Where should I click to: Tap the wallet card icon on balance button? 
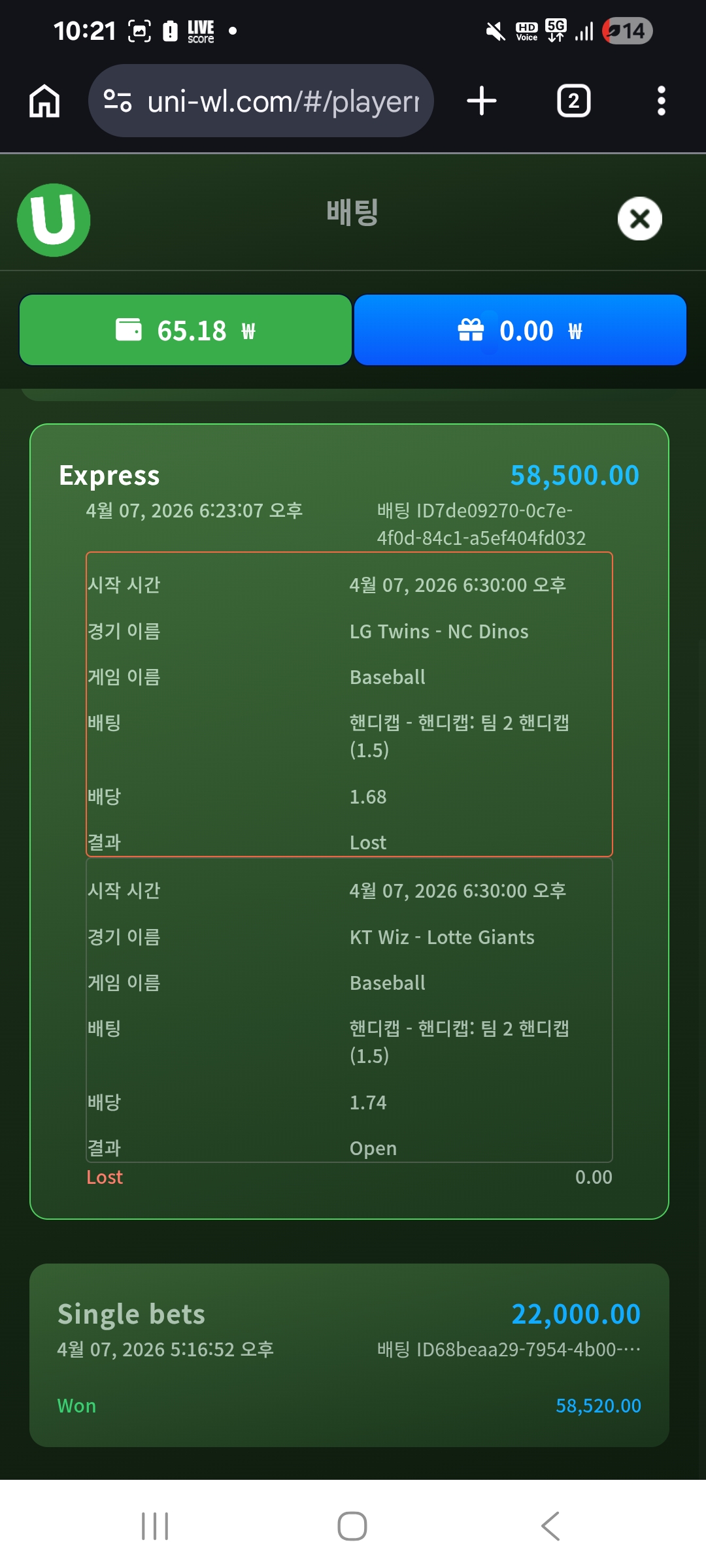point(130,330)
